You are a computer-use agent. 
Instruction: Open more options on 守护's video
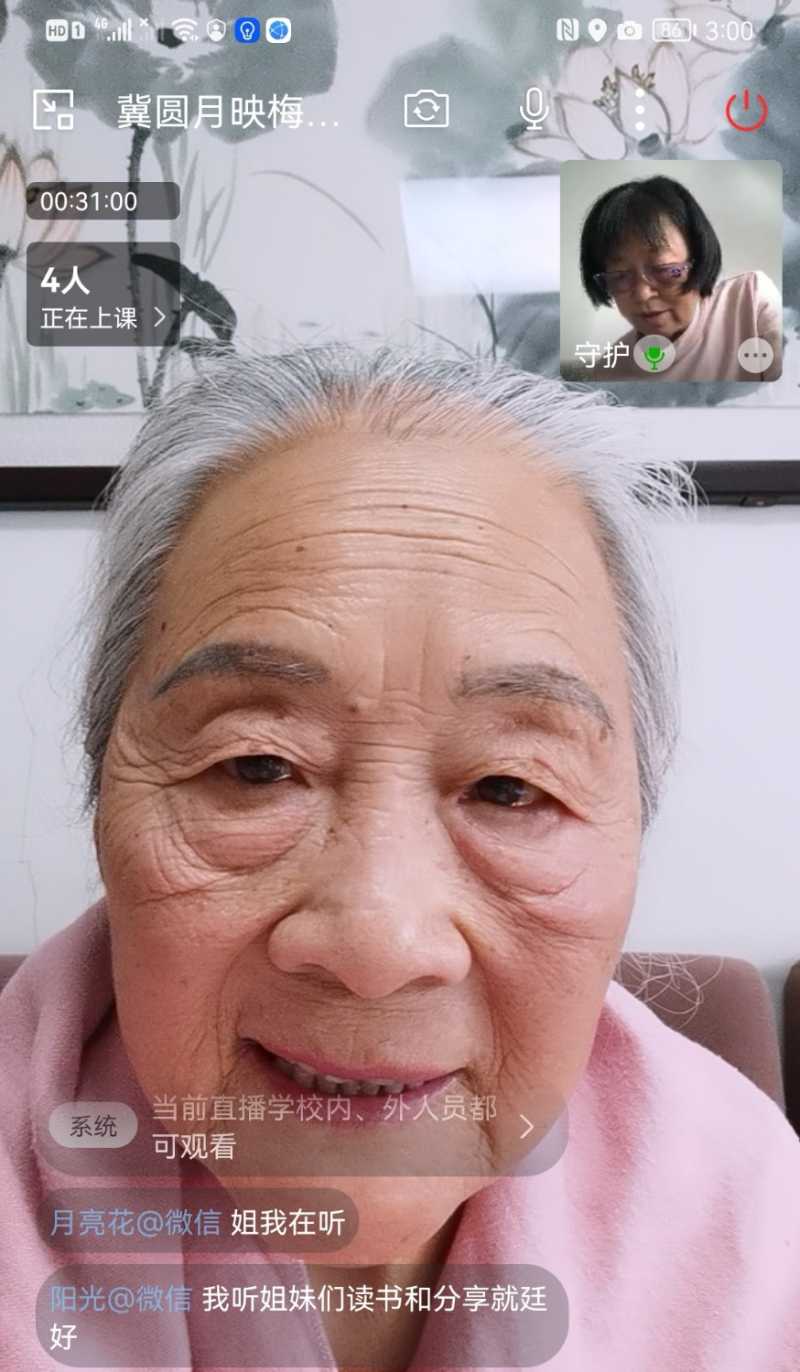755,355
